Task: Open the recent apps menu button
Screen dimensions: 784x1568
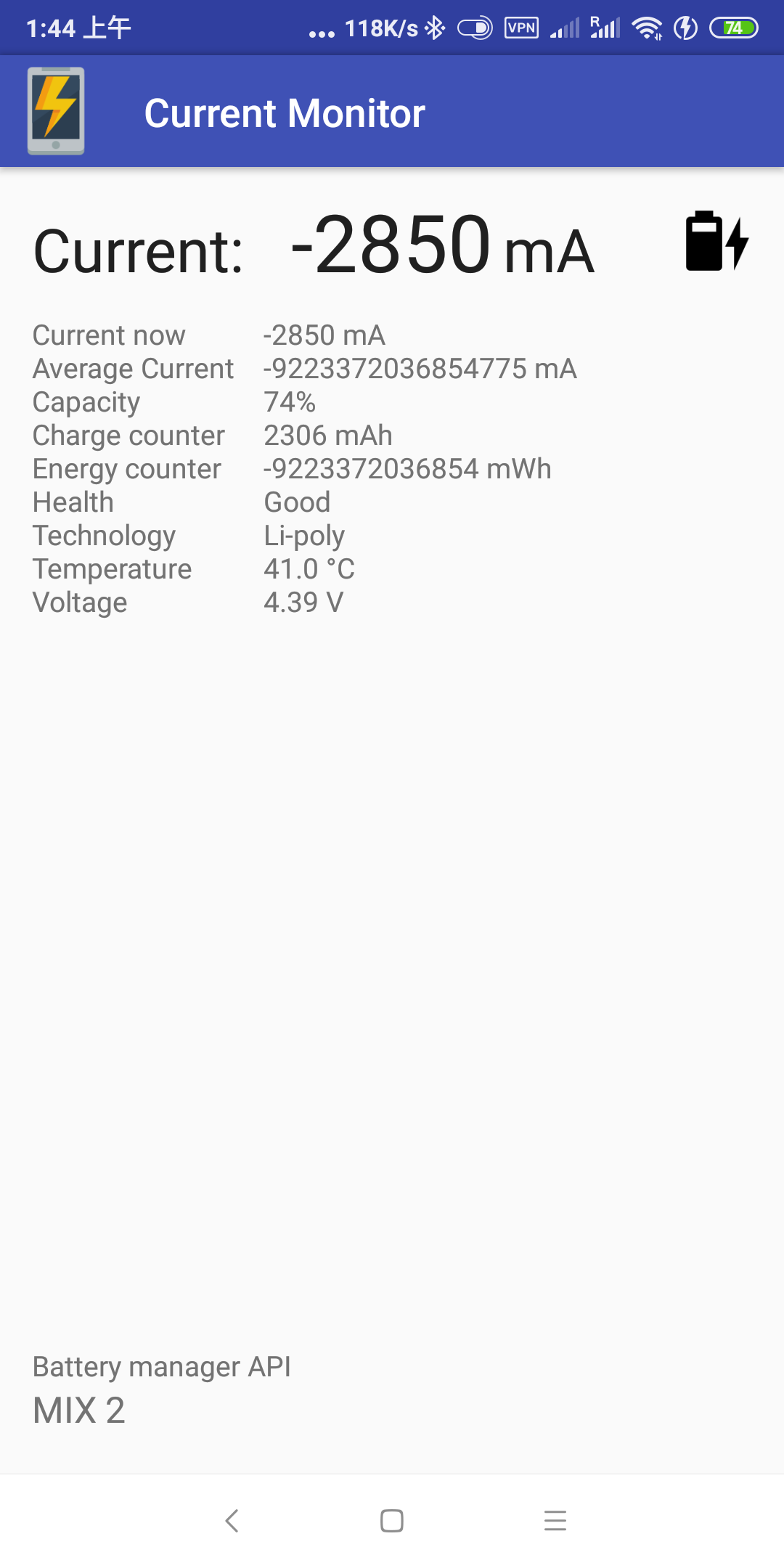Action: [x=555, y=1521]
